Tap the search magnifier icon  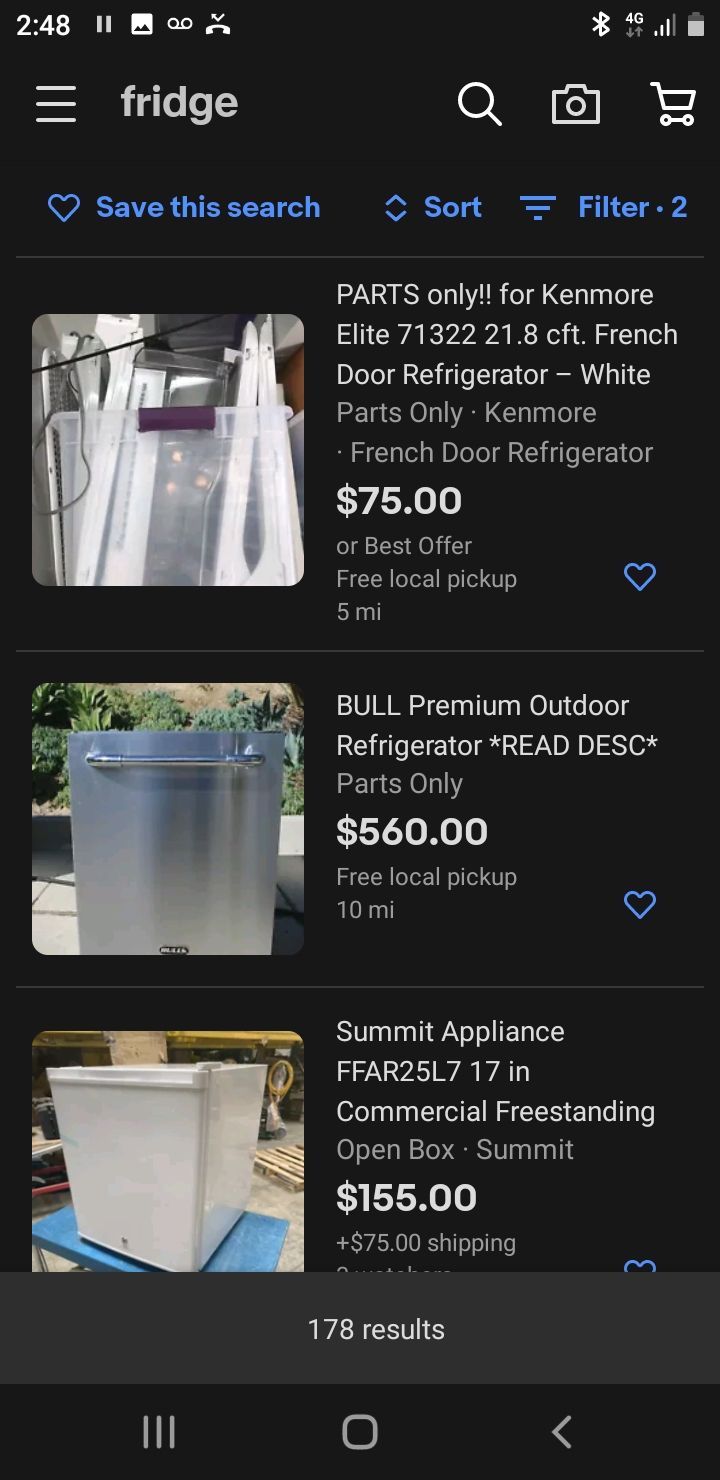(x=479, y=103)
